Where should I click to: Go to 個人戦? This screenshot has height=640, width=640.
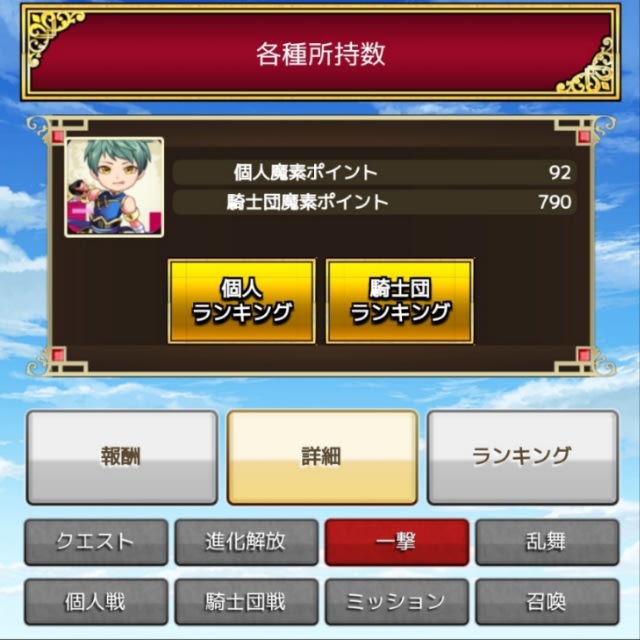93,601
